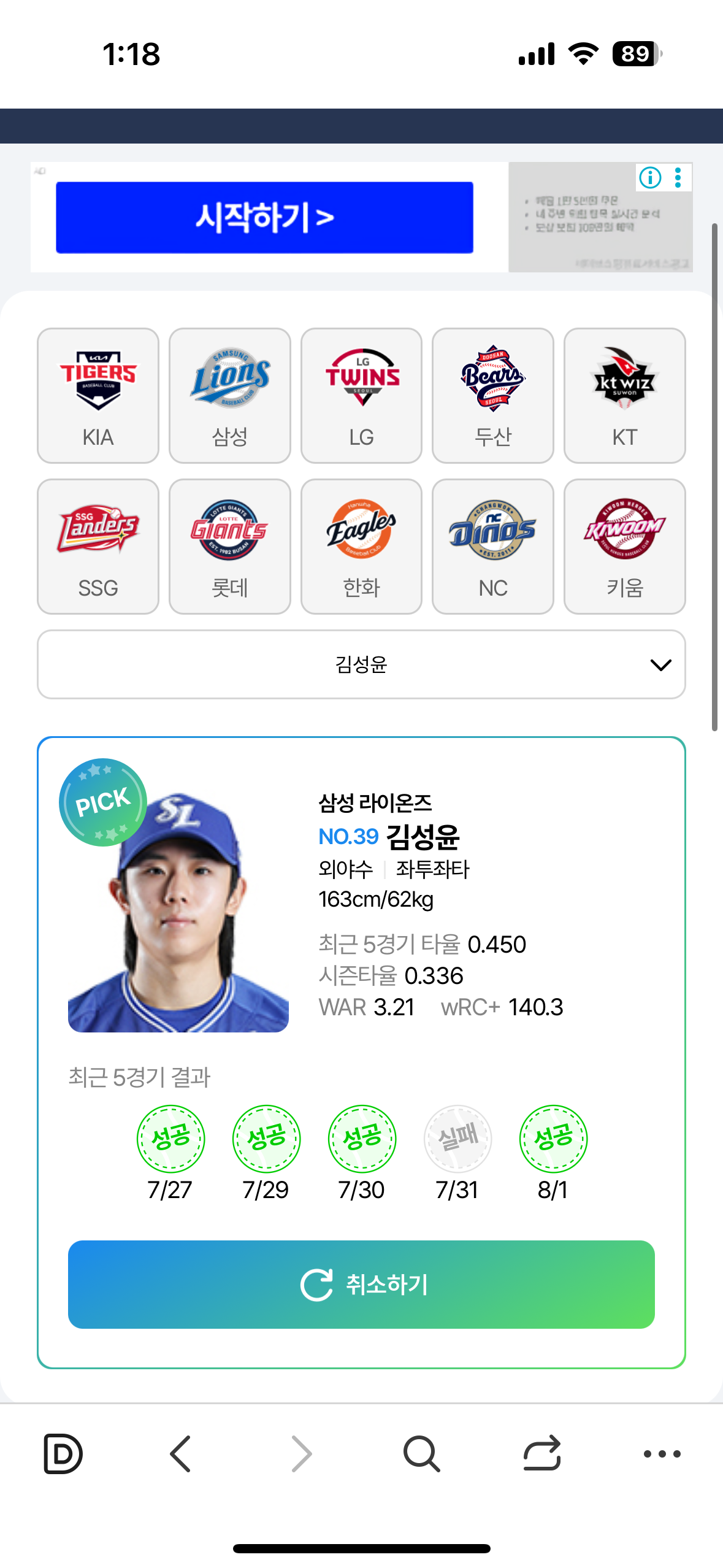723x1568 pixels.
Task: Tap 취소하기 to cancel the pick
Action: pyautogui.click(x=361, y=1285)
